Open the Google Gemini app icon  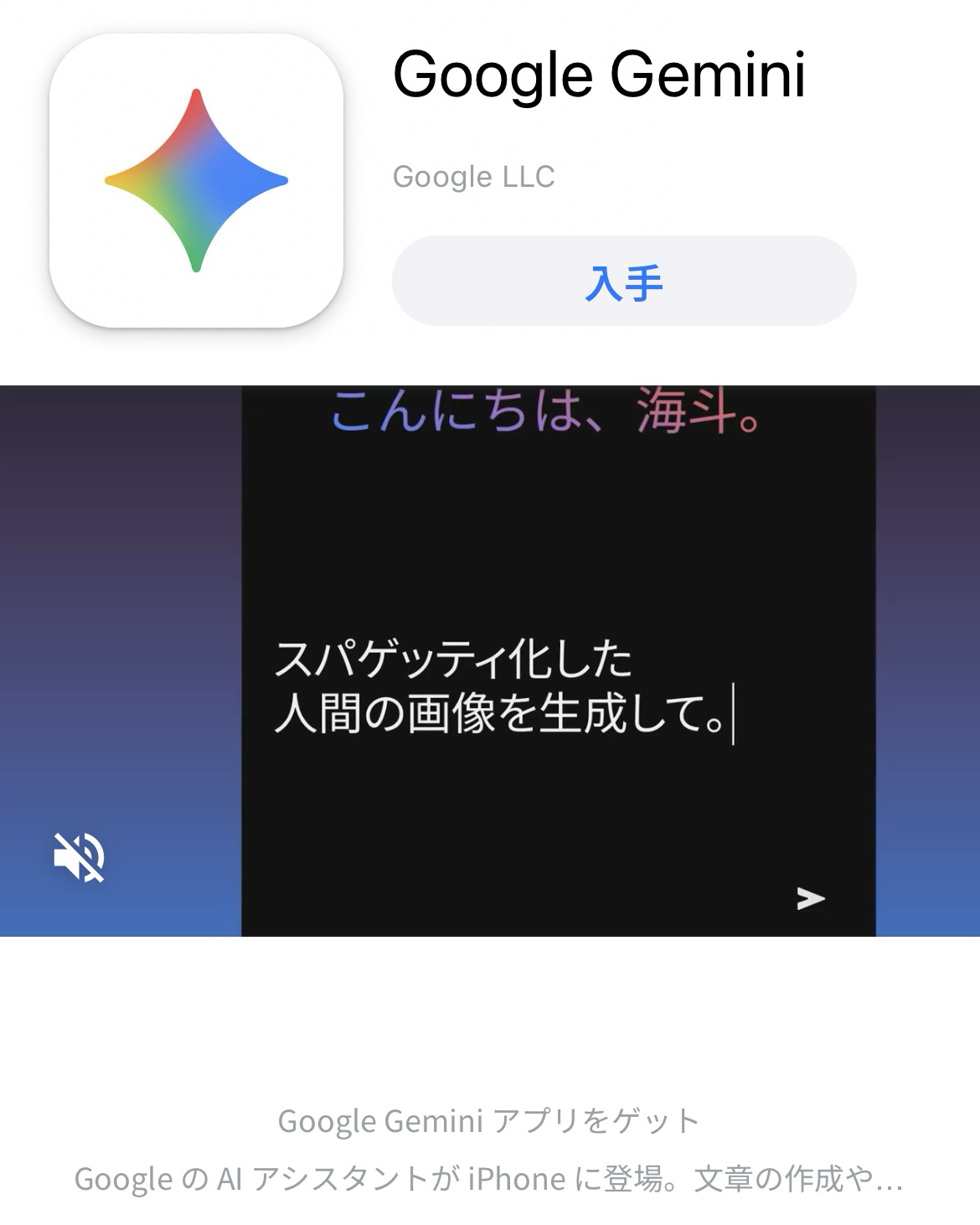click(x=196, y=180)
